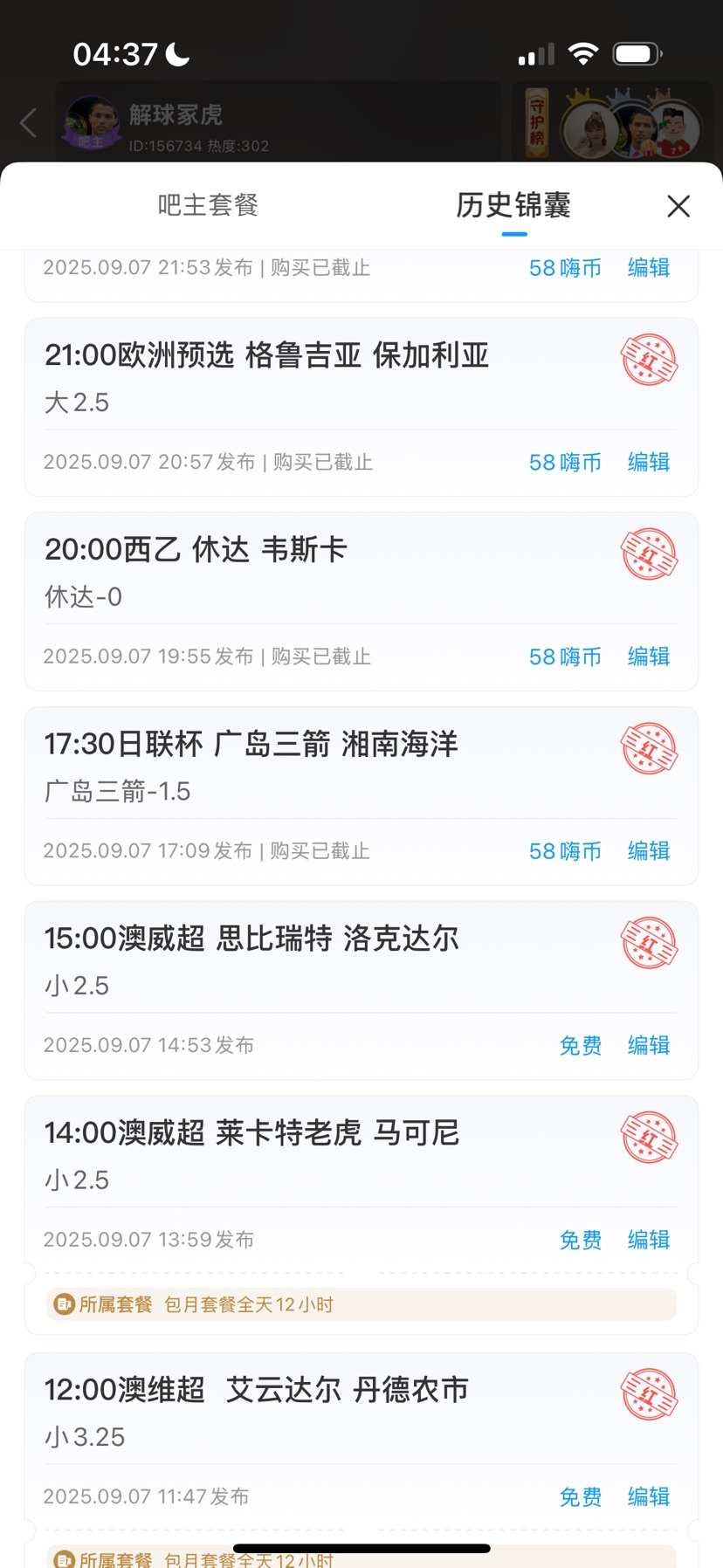Edit the 休达 韦斯卡 tip
Screen dimensions: 723x1568
[x=649, y=657]
